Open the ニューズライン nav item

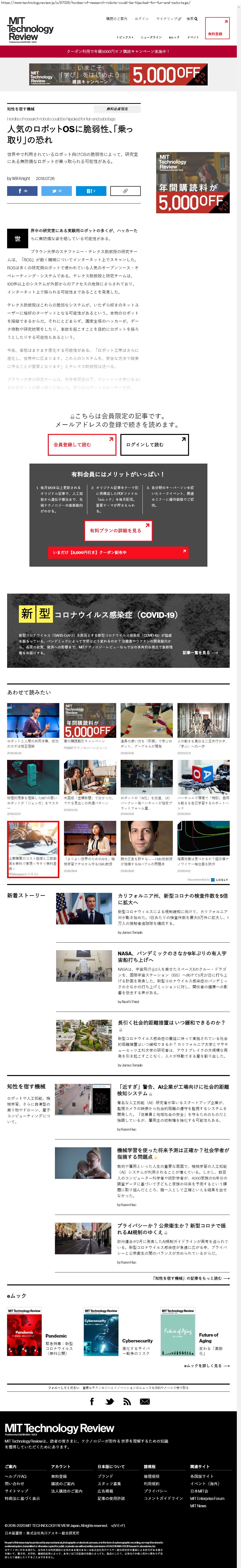151,37
